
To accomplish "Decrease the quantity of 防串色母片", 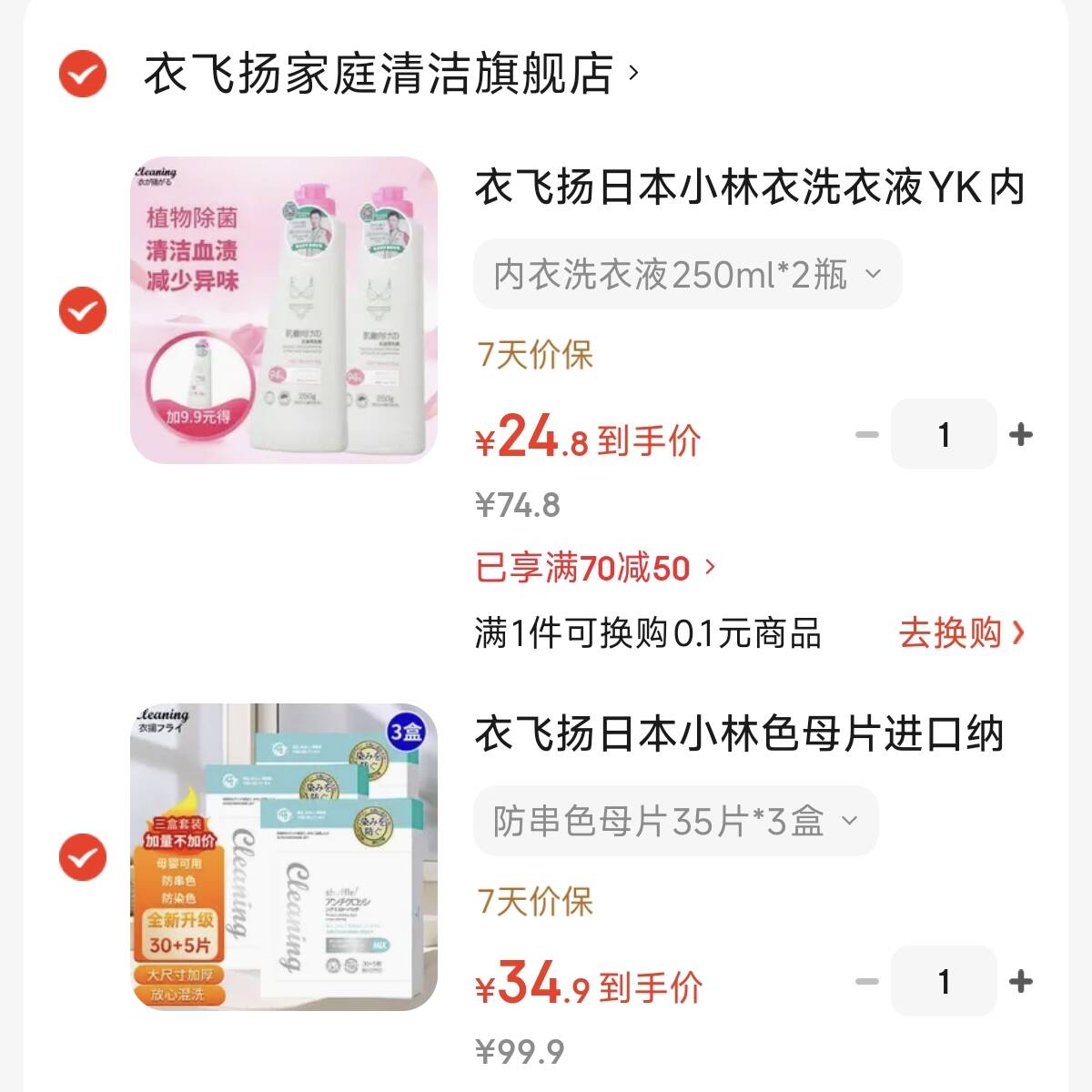I will pyautogui.click(x=867, y=982).
